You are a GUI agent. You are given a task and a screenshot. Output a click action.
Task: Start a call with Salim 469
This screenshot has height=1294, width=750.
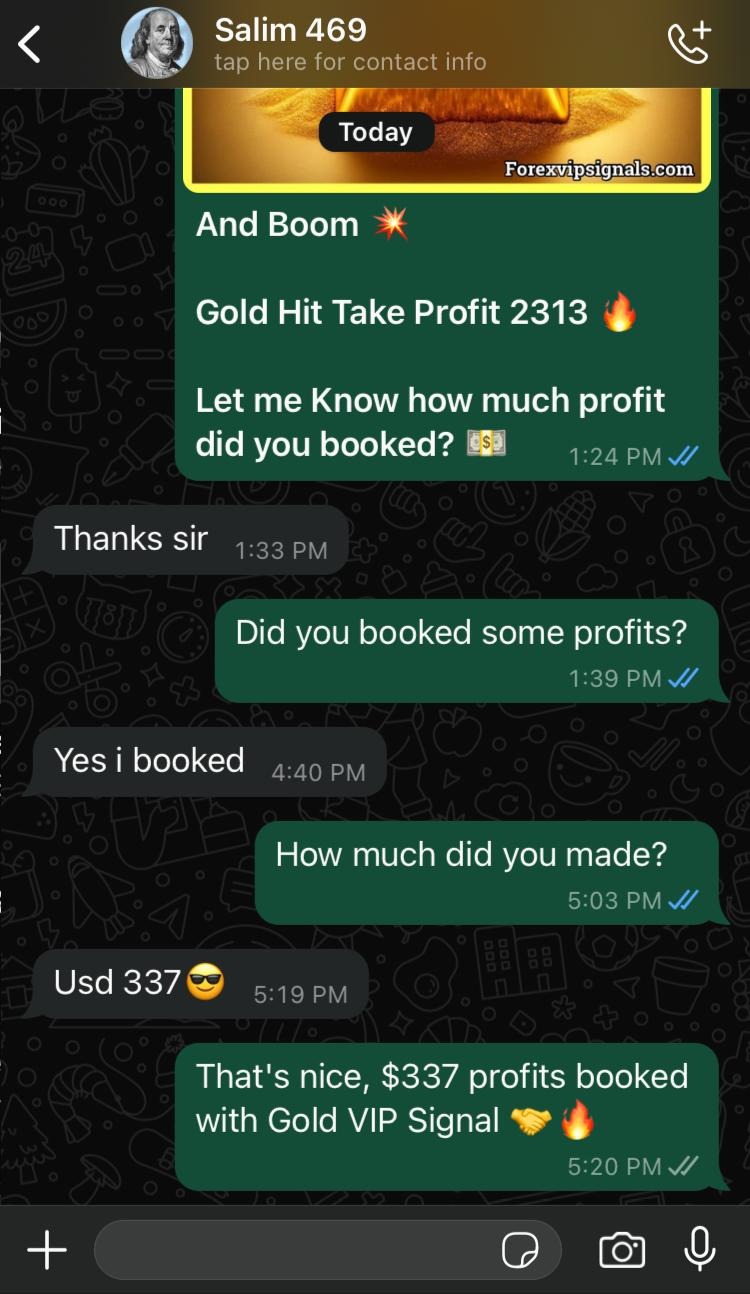[x=688, y=44]
